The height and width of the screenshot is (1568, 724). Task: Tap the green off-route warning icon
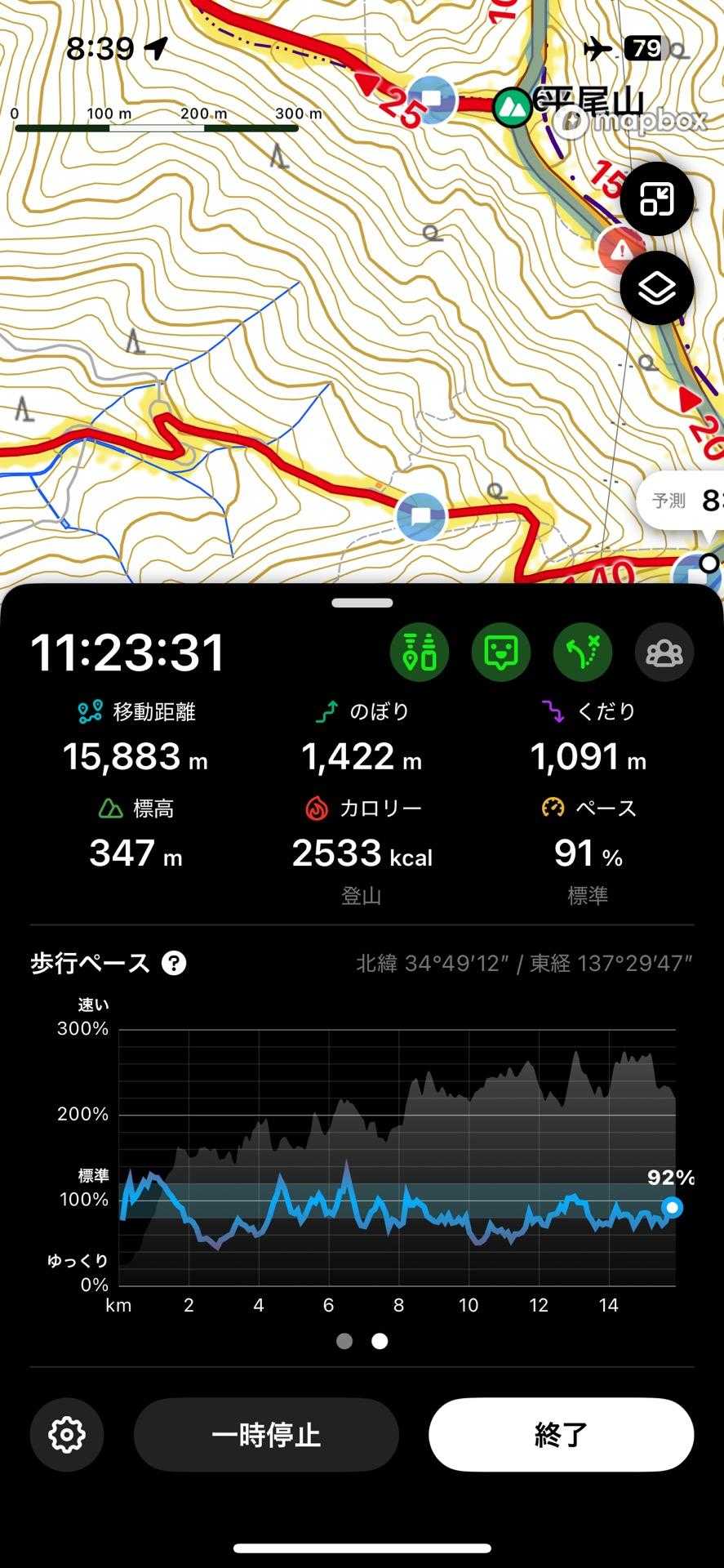click(583, 652)
